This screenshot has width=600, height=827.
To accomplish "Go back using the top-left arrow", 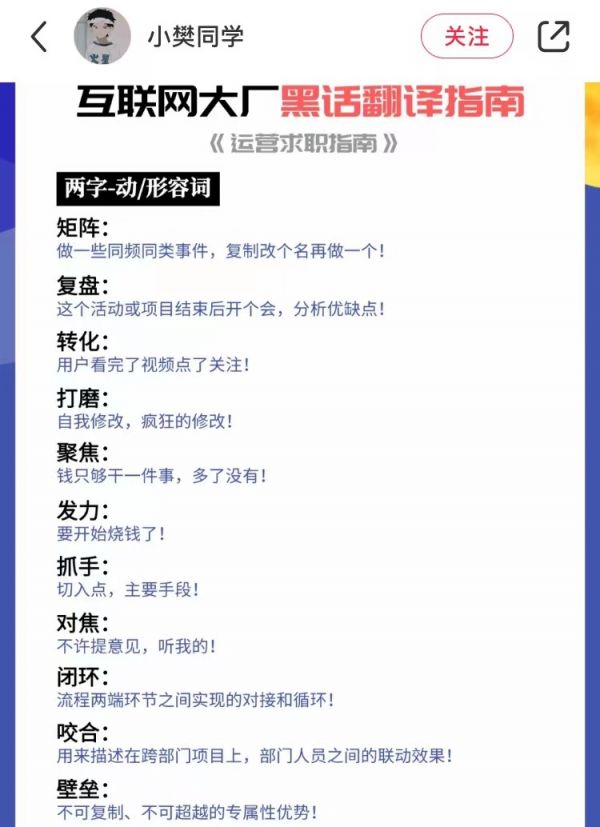I will tap(39, 37).
